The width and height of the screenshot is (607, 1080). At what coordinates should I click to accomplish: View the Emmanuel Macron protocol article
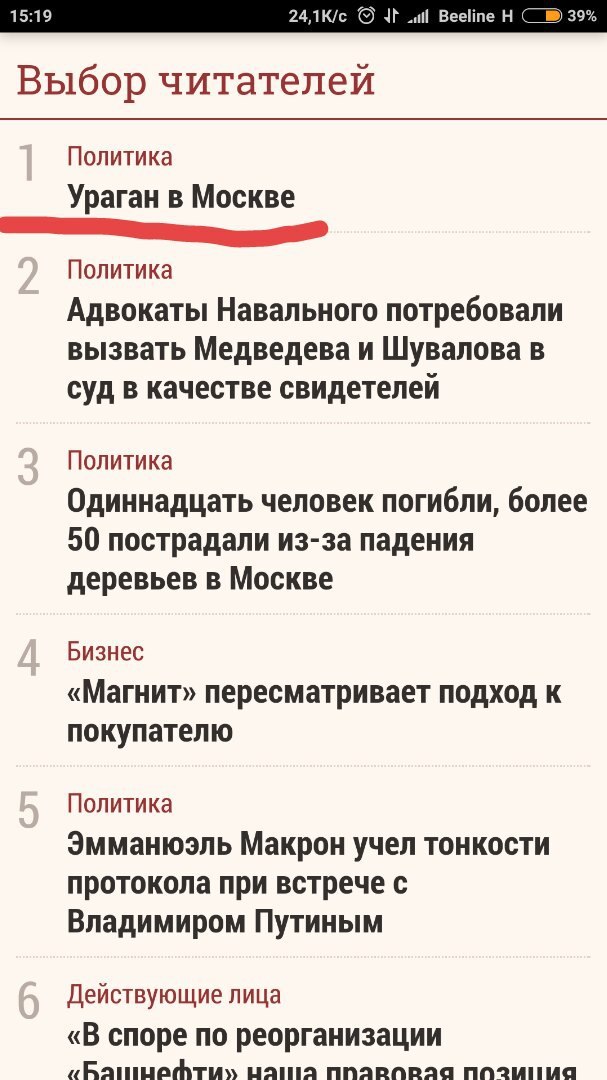pos(308,883)
